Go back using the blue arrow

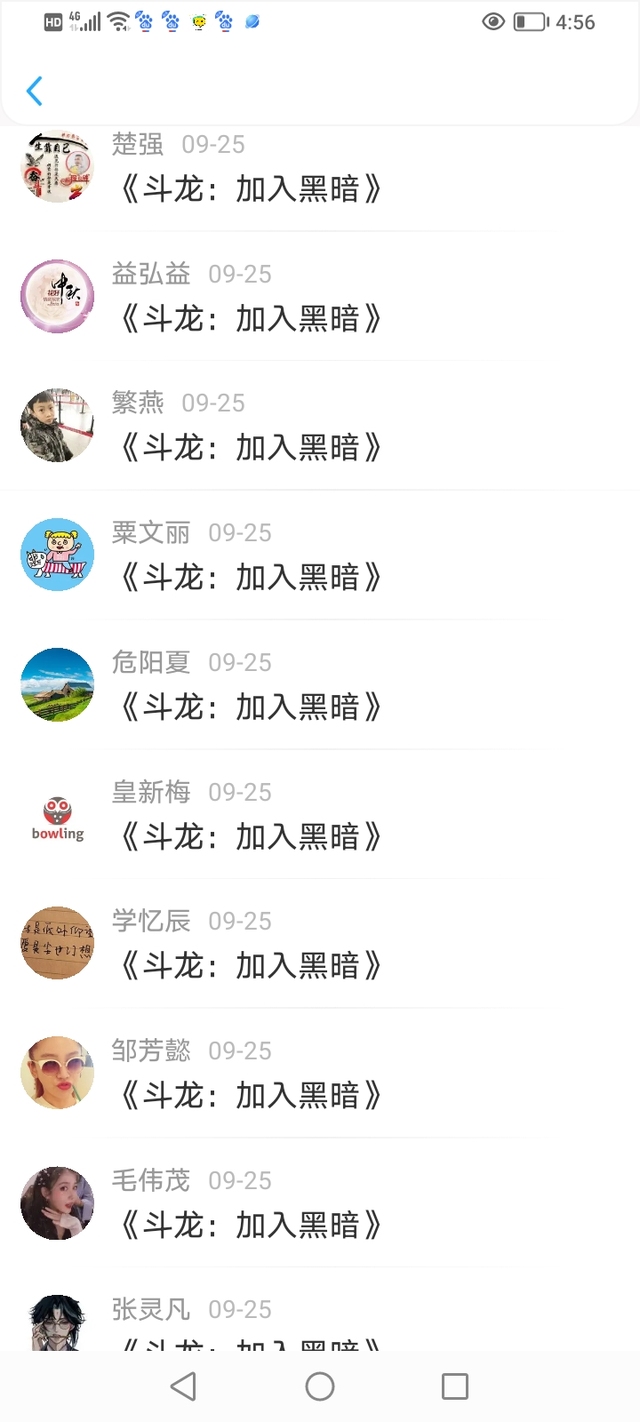(34, 91)
